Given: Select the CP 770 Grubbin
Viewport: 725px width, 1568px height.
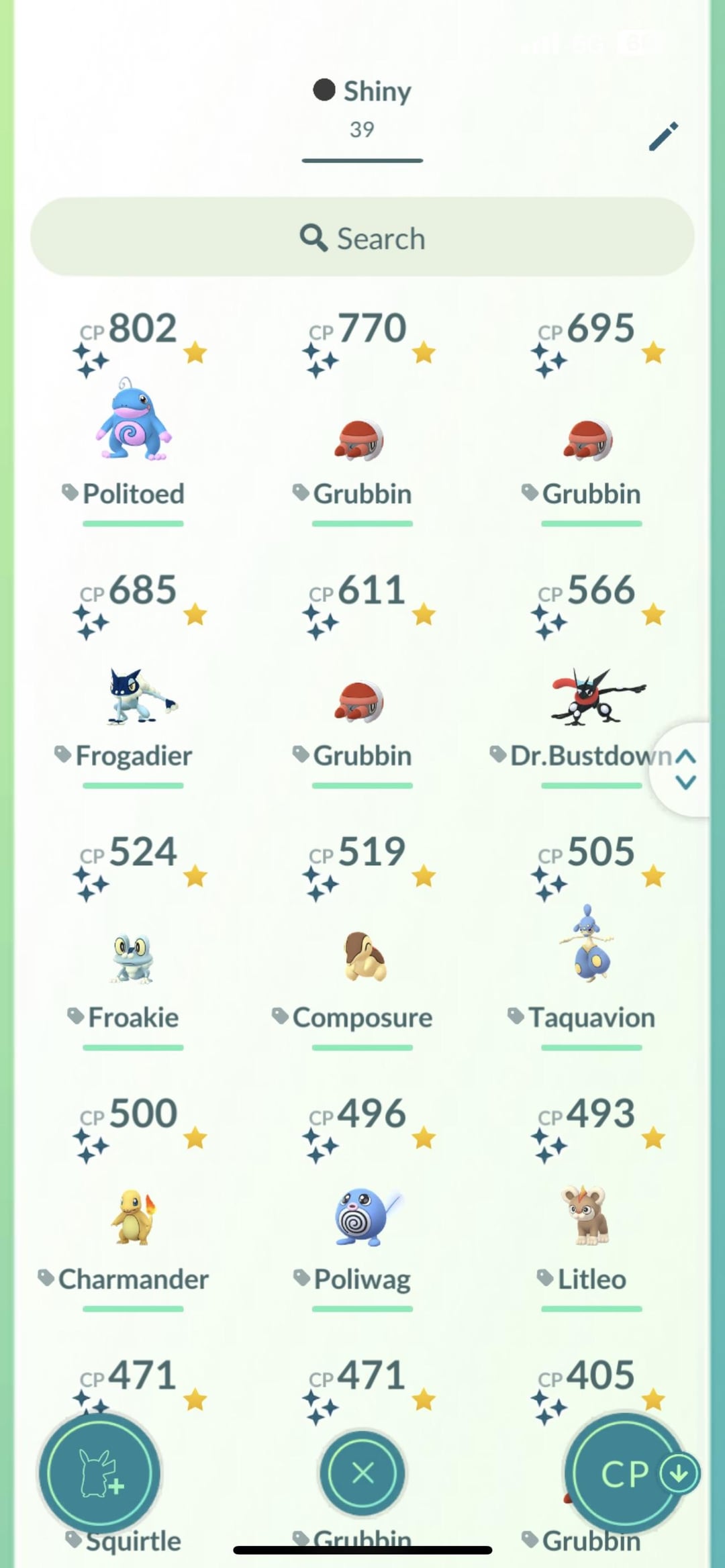Looking at the screenshot, I should [x=362, y=416].
